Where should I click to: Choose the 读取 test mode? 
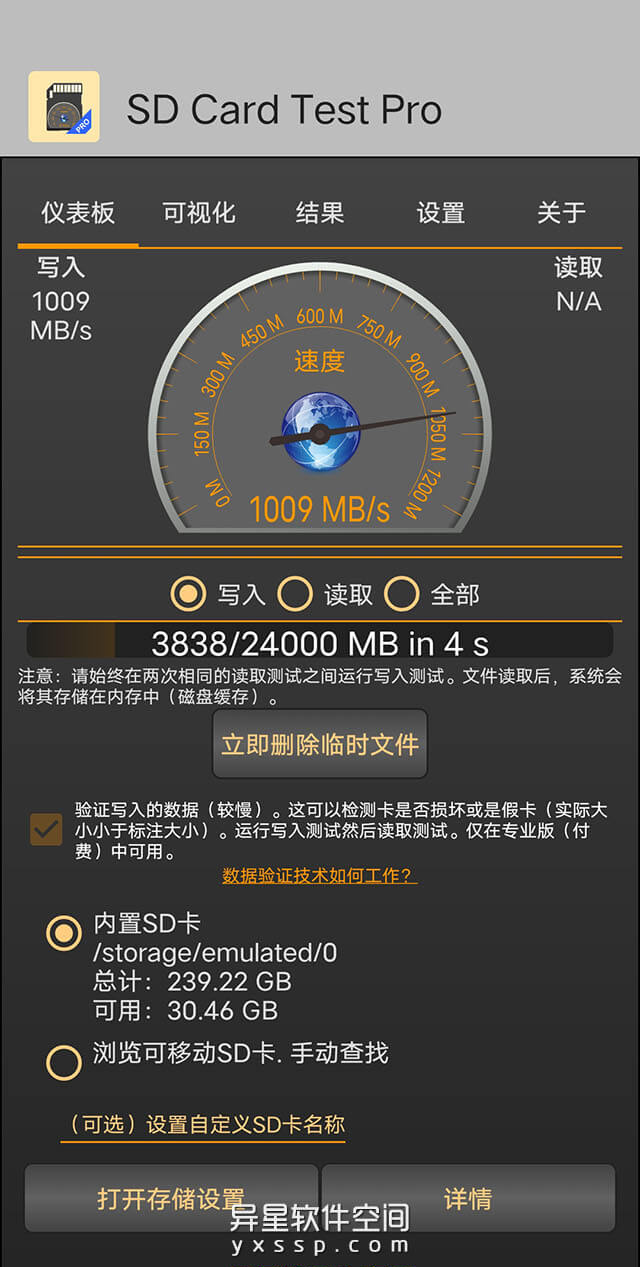(x=295, y=594)
